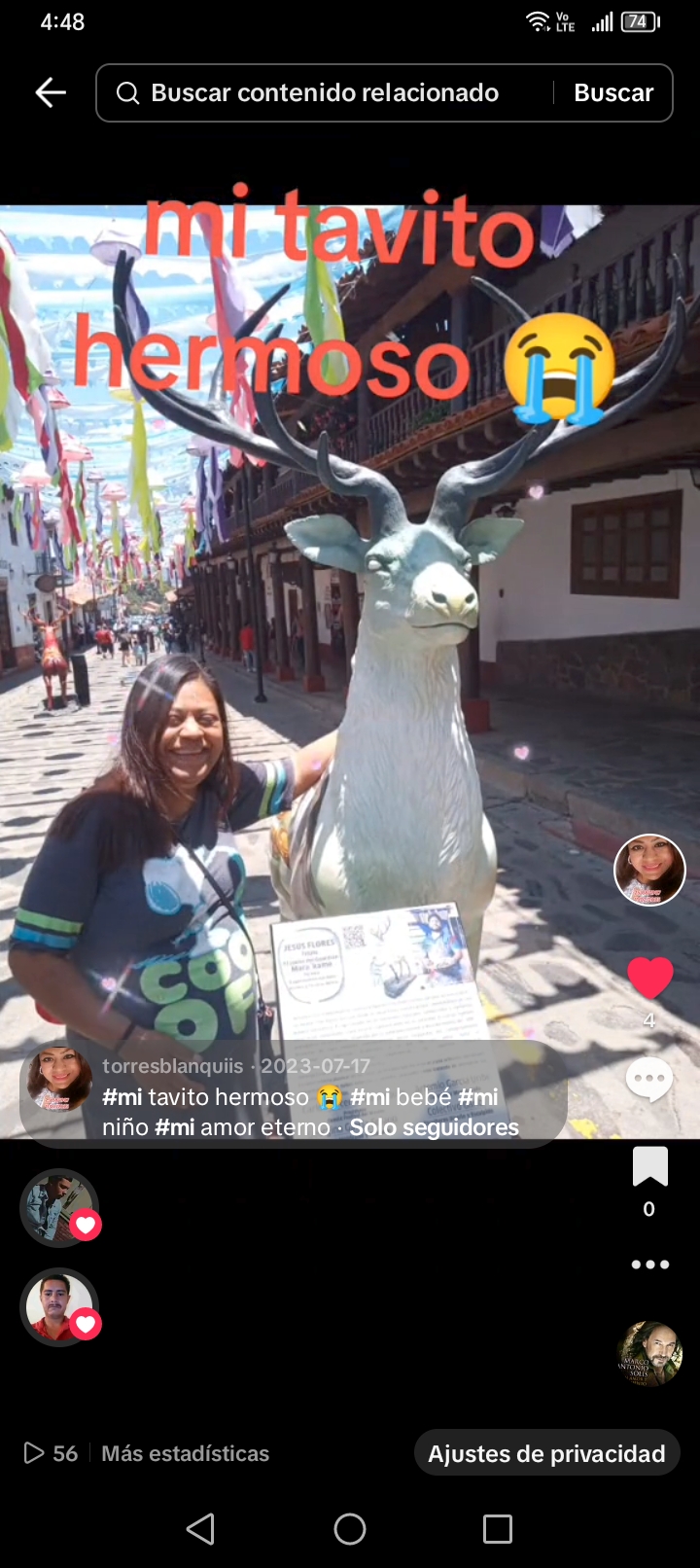
Task: Tap the system home button
Action: [x=350, y=1529]
